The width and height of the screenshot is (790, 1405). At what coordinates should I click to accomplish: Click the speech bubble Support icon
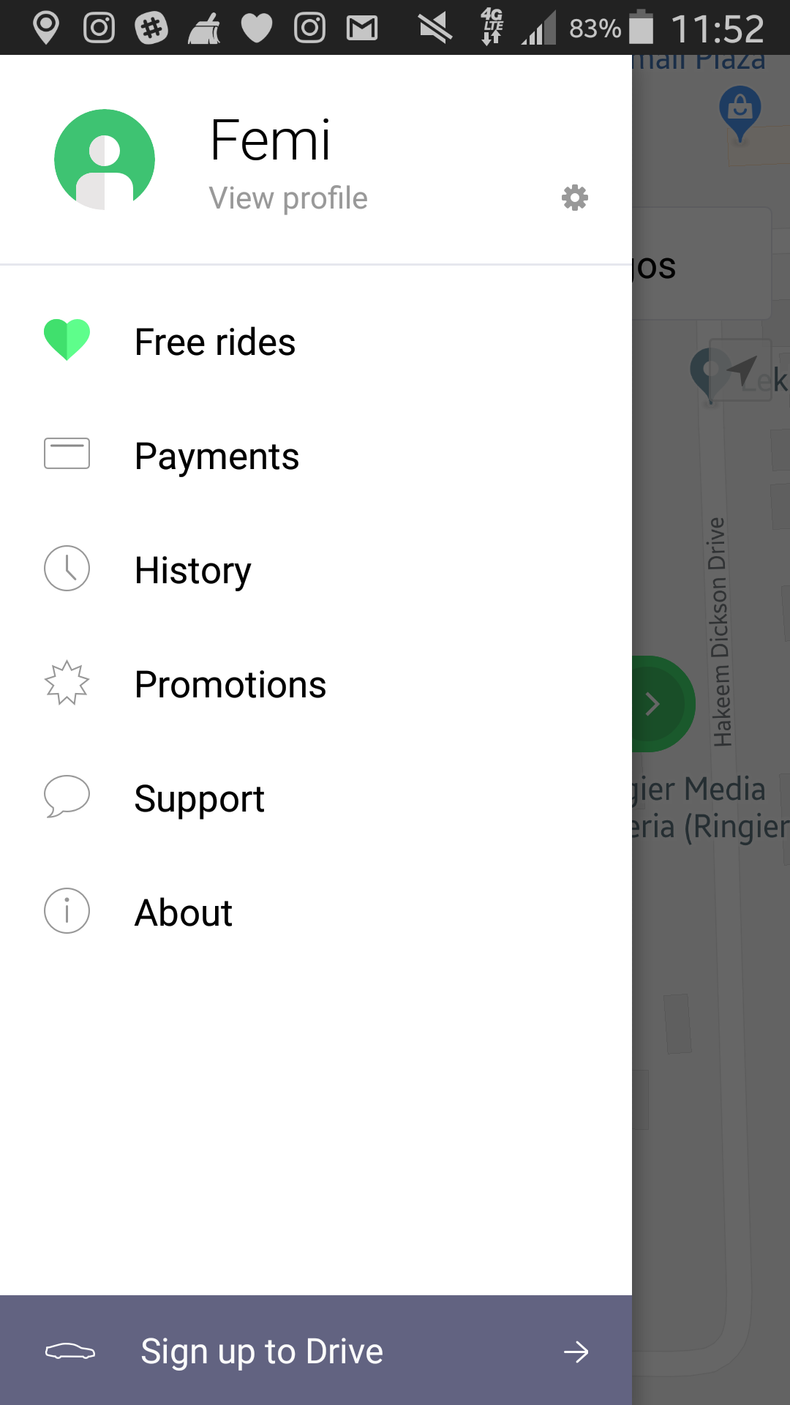pyautogui.click(x=66, y=796)
